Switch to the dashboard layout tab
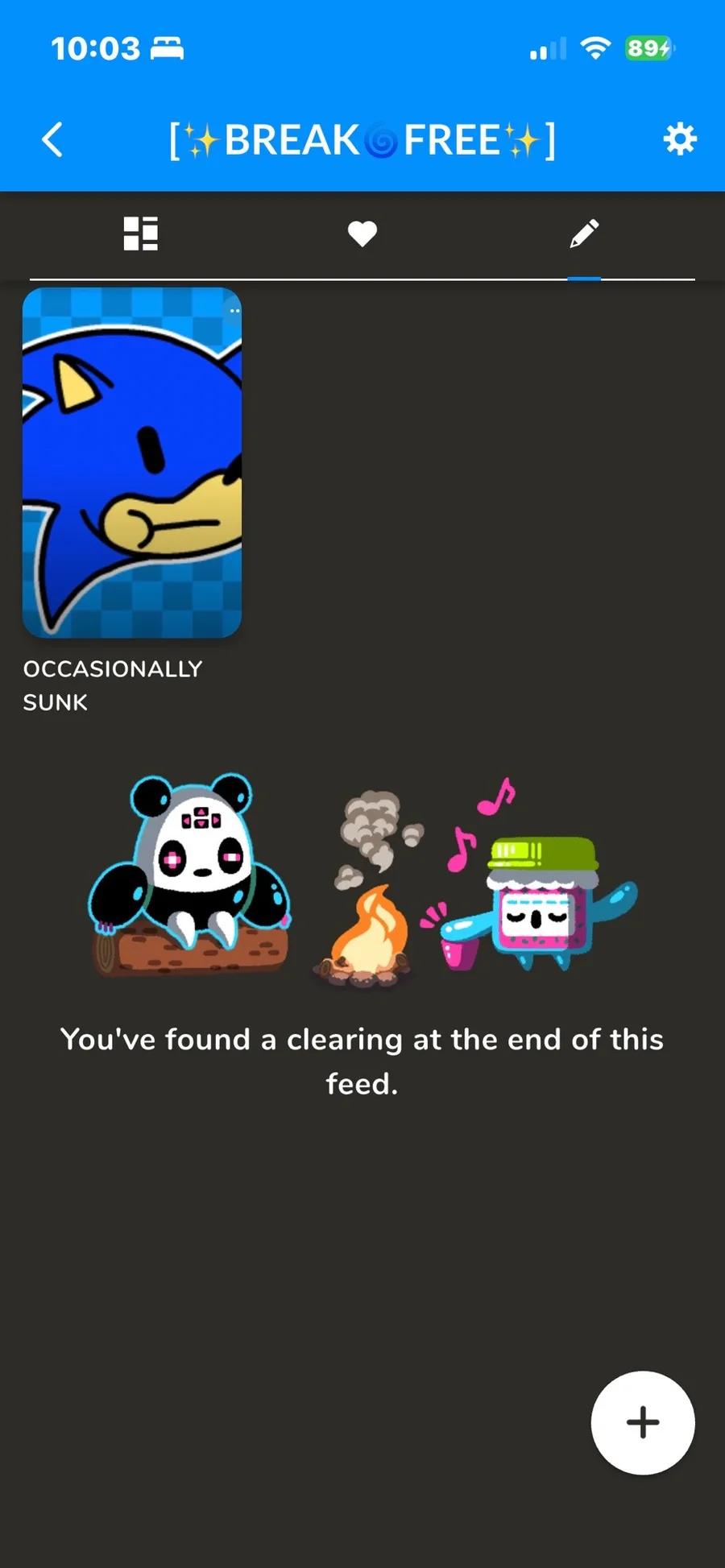725x1568 pixels. coord(140,234)
